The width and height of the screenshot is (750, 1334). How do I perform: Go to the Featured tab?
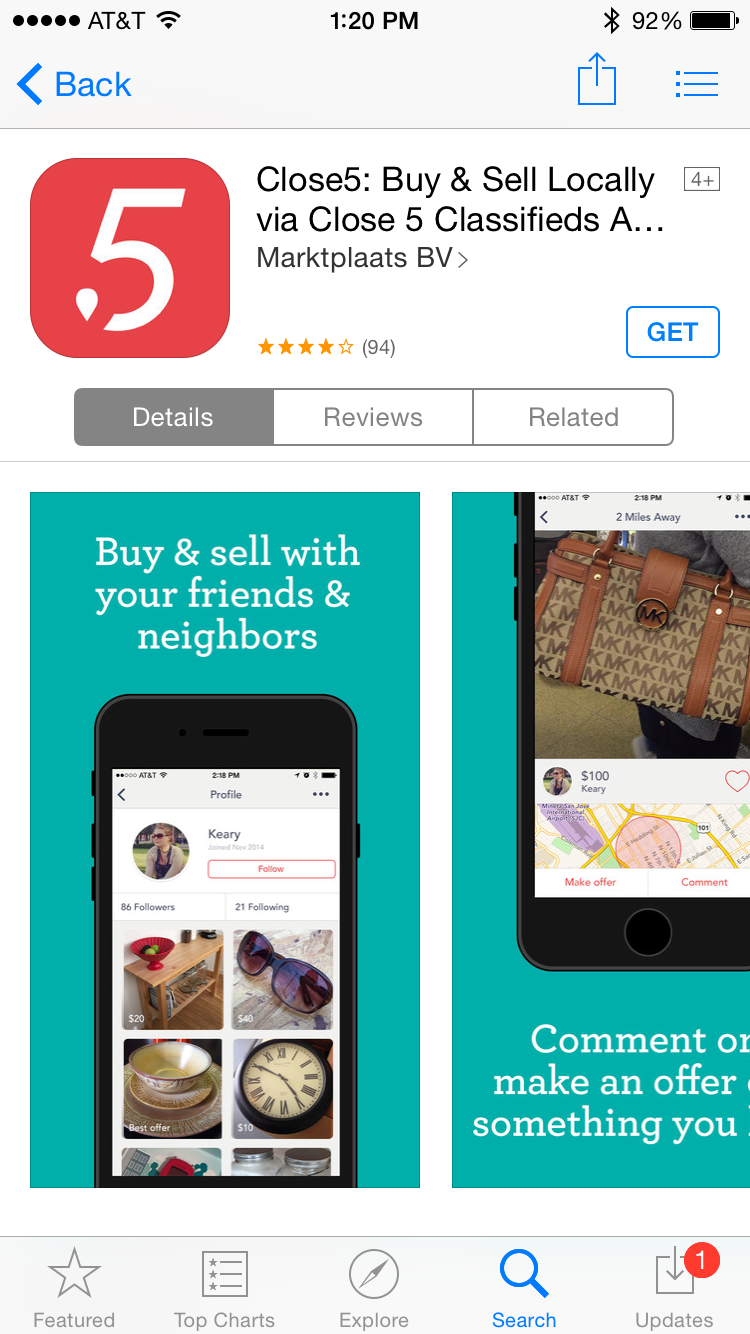tap(74, 1289)
